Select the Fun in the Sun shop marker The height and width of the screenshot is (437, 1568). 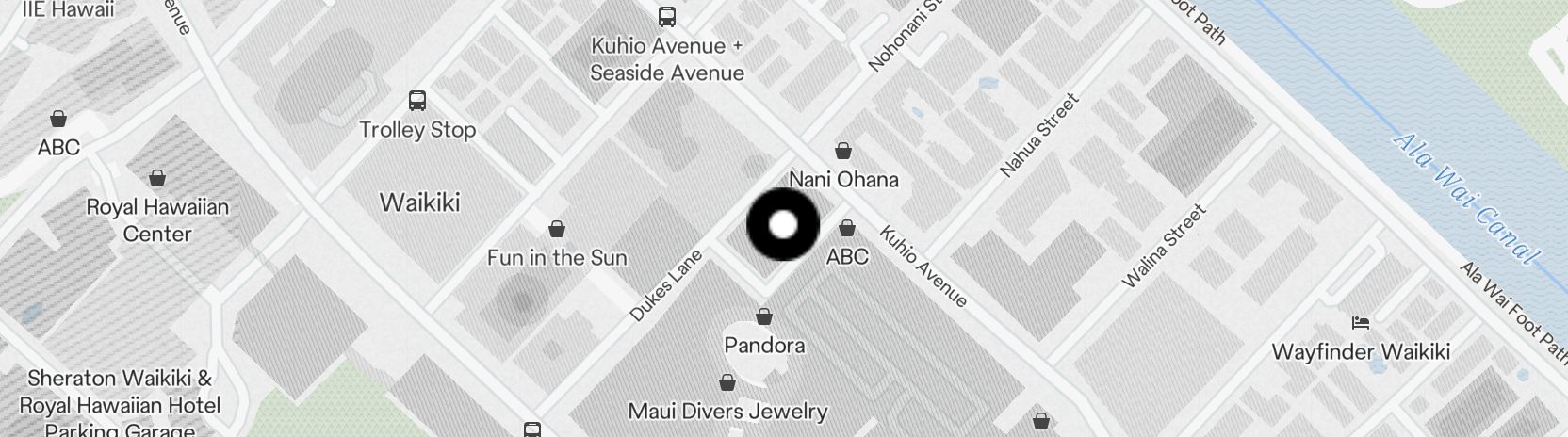pos(557,229)
